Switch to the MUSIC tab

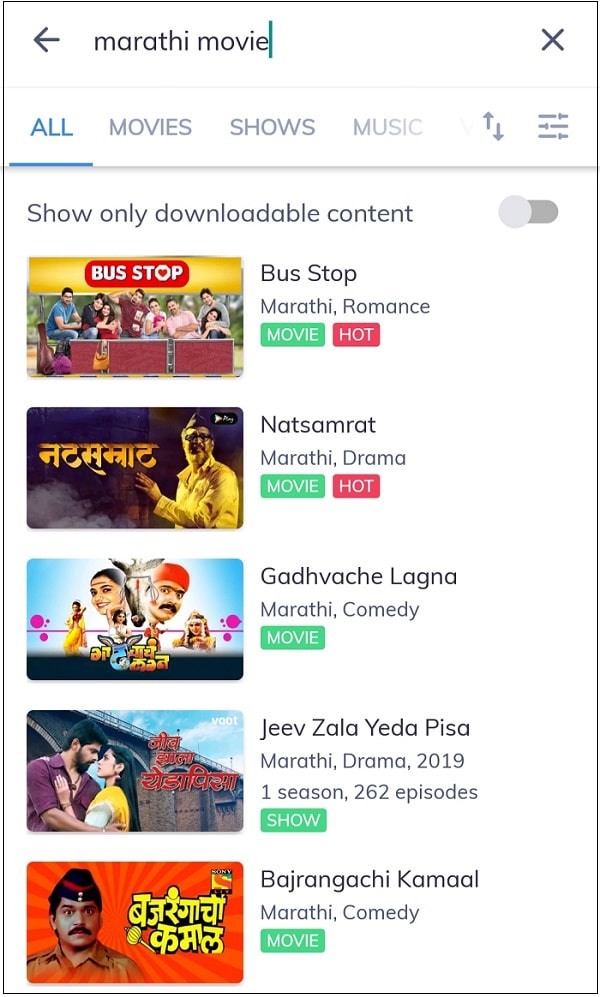pyautogui.click(x=387, y=127)
